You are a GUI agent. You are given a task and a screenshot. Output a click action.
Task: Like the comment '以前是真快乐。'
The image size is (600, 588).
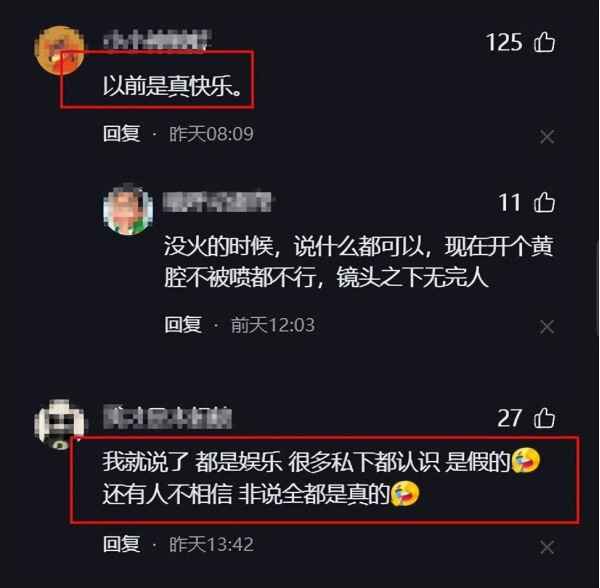click(x=545, y=42)
